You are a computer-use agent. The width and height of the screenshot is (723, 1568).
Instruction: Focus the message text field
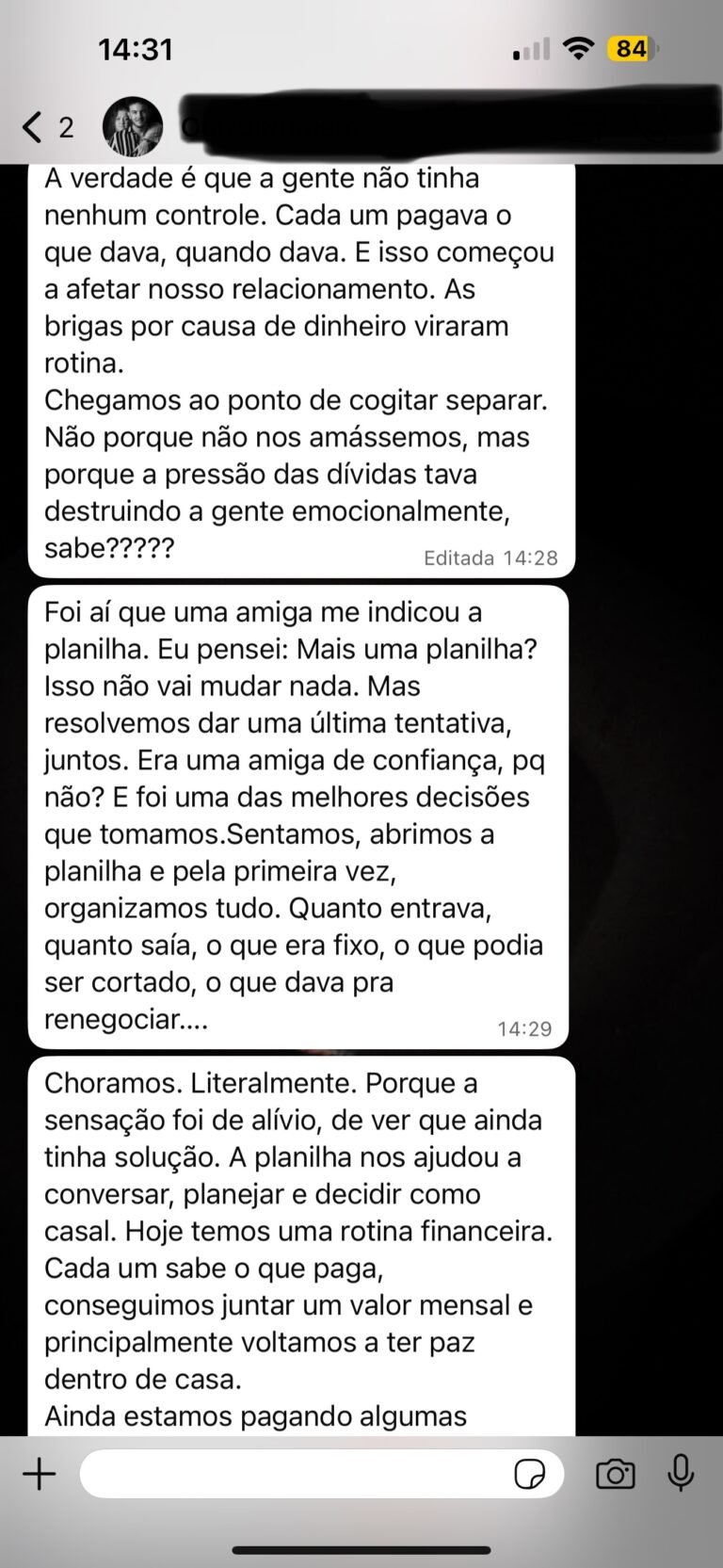[292, 1474]
